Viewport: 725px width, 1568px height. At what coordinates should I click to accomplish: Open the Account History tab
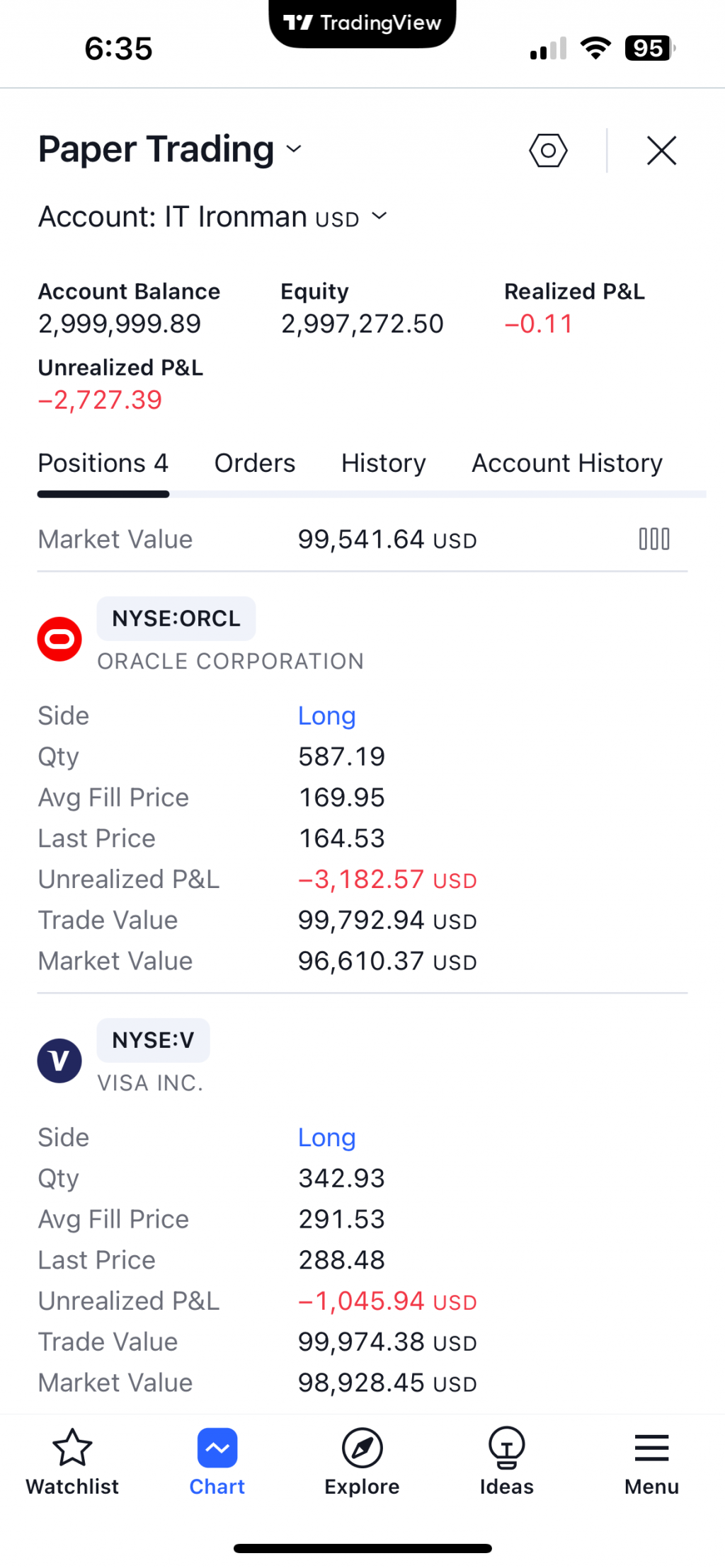click(x=566, y=463)
